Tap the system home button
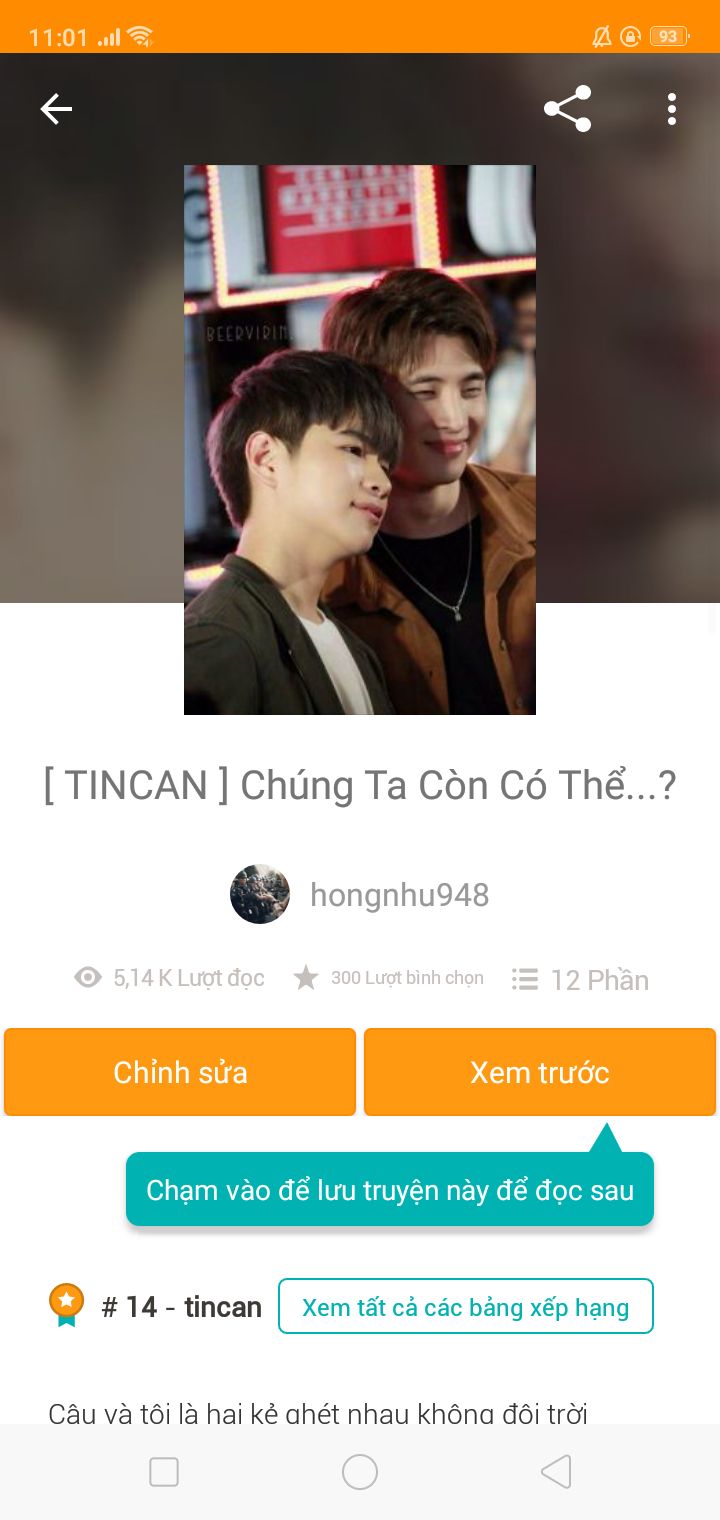 (360, 1472)
